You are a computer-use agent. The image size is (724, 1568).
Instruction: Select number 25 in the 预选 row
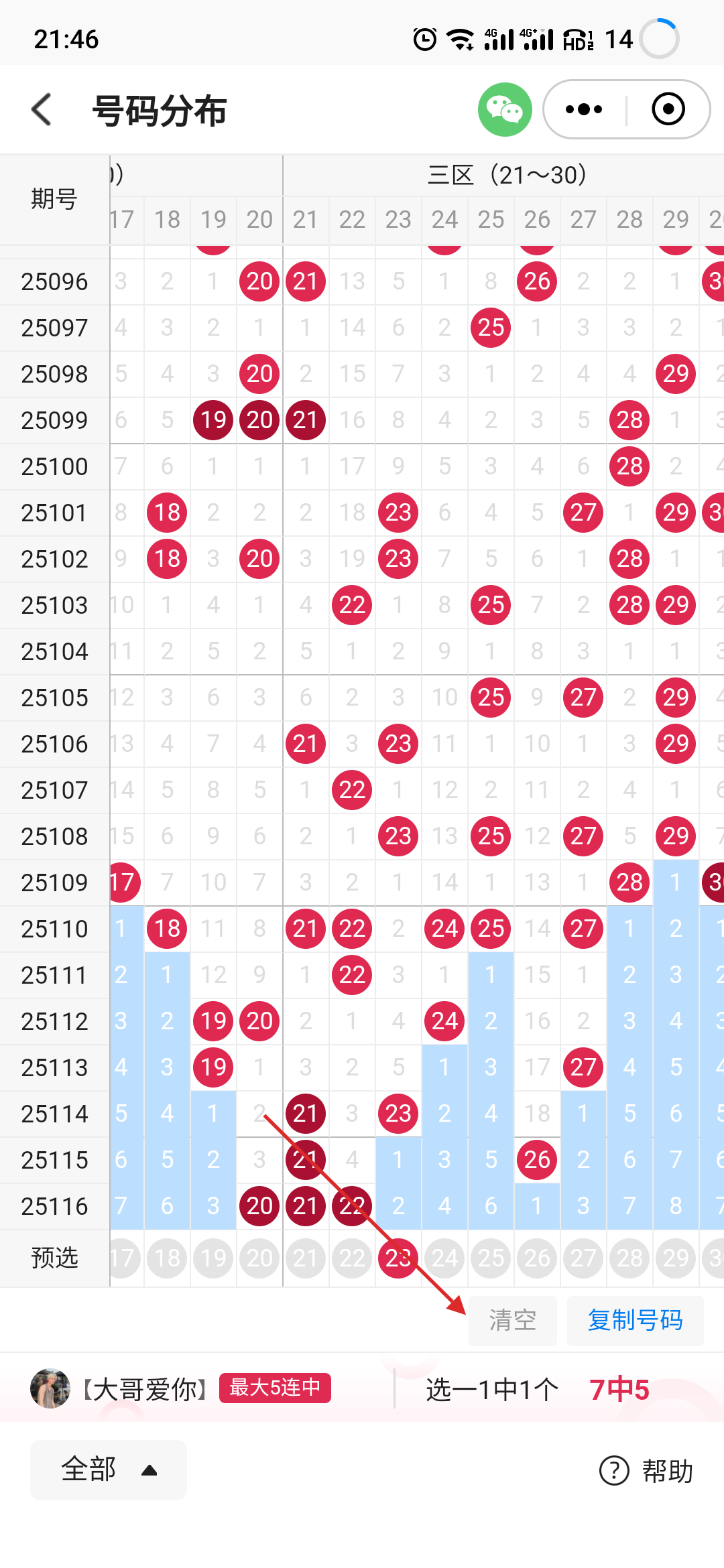491,1258
